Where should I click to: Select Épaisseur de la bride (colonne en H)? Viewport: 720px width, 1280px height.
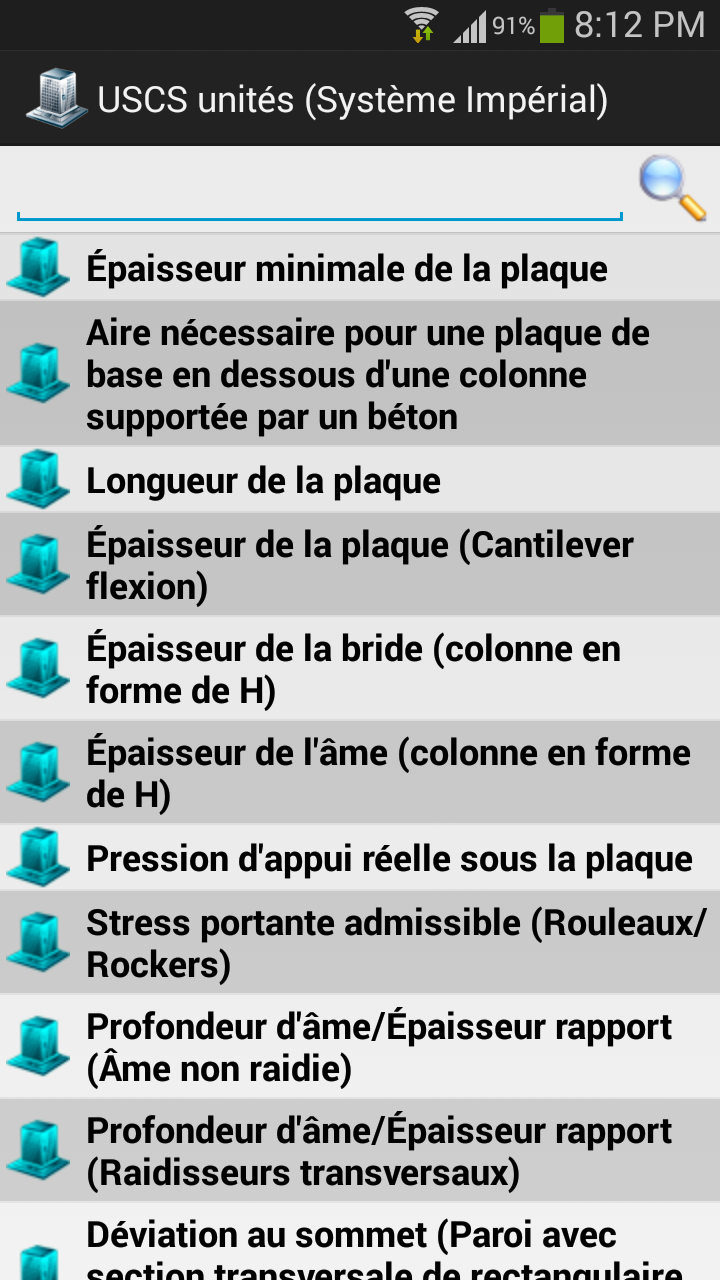[x=360, y=669]
